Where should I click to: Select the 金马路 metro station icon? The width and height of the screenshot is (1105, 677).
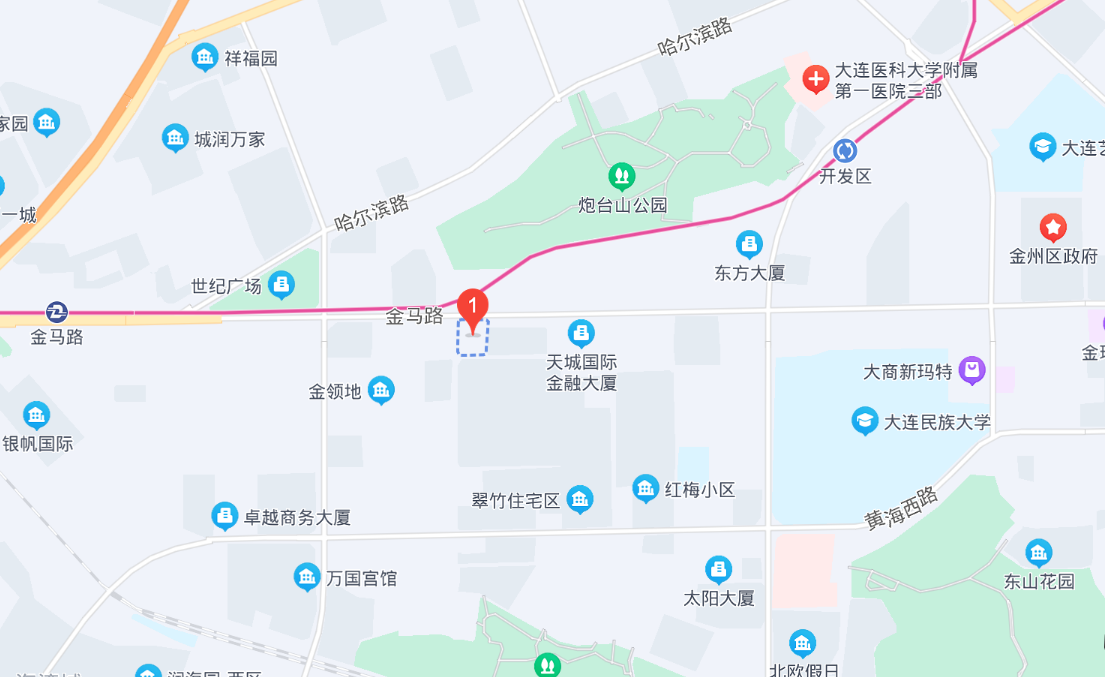coord(57,312)
